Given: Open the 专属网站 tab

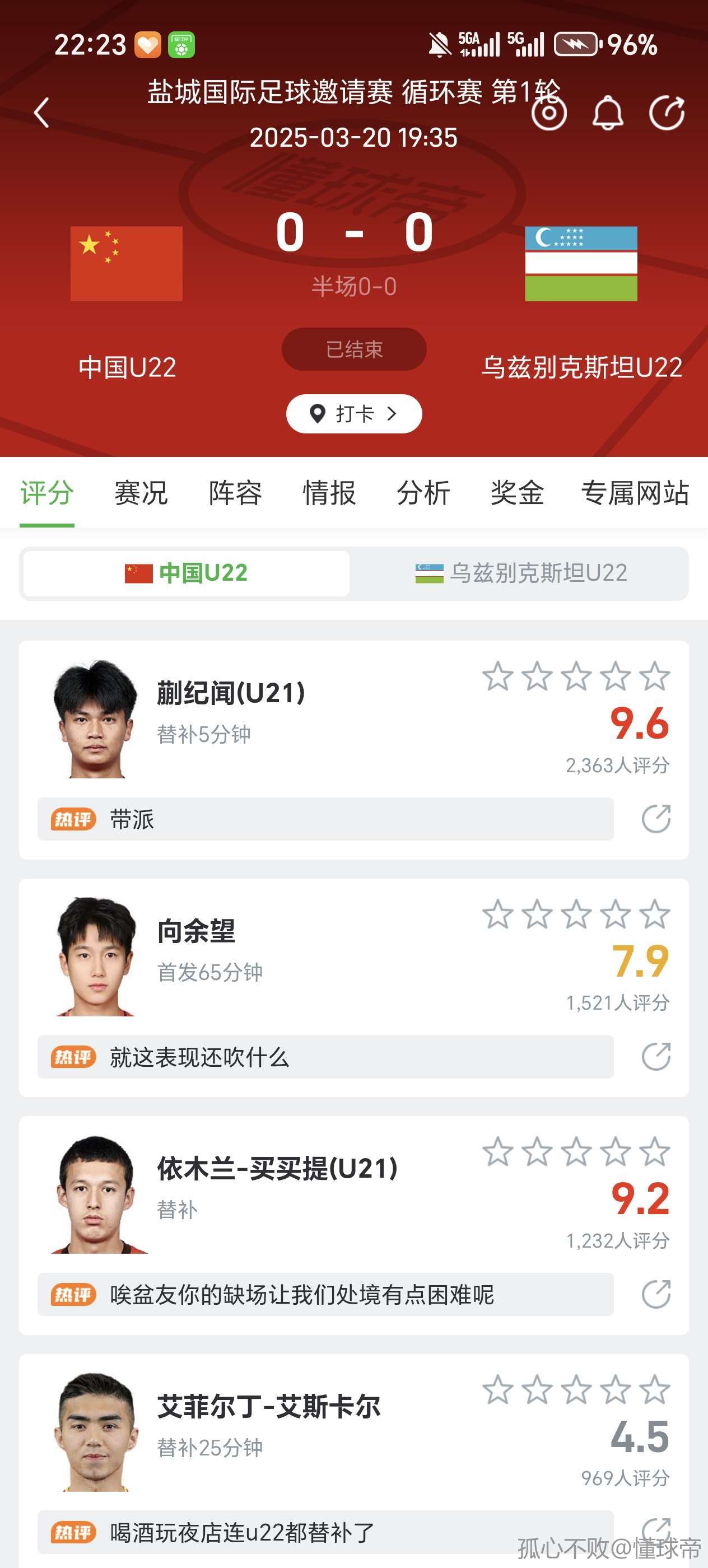Looking at the screenshot, I should coord(635,492).
